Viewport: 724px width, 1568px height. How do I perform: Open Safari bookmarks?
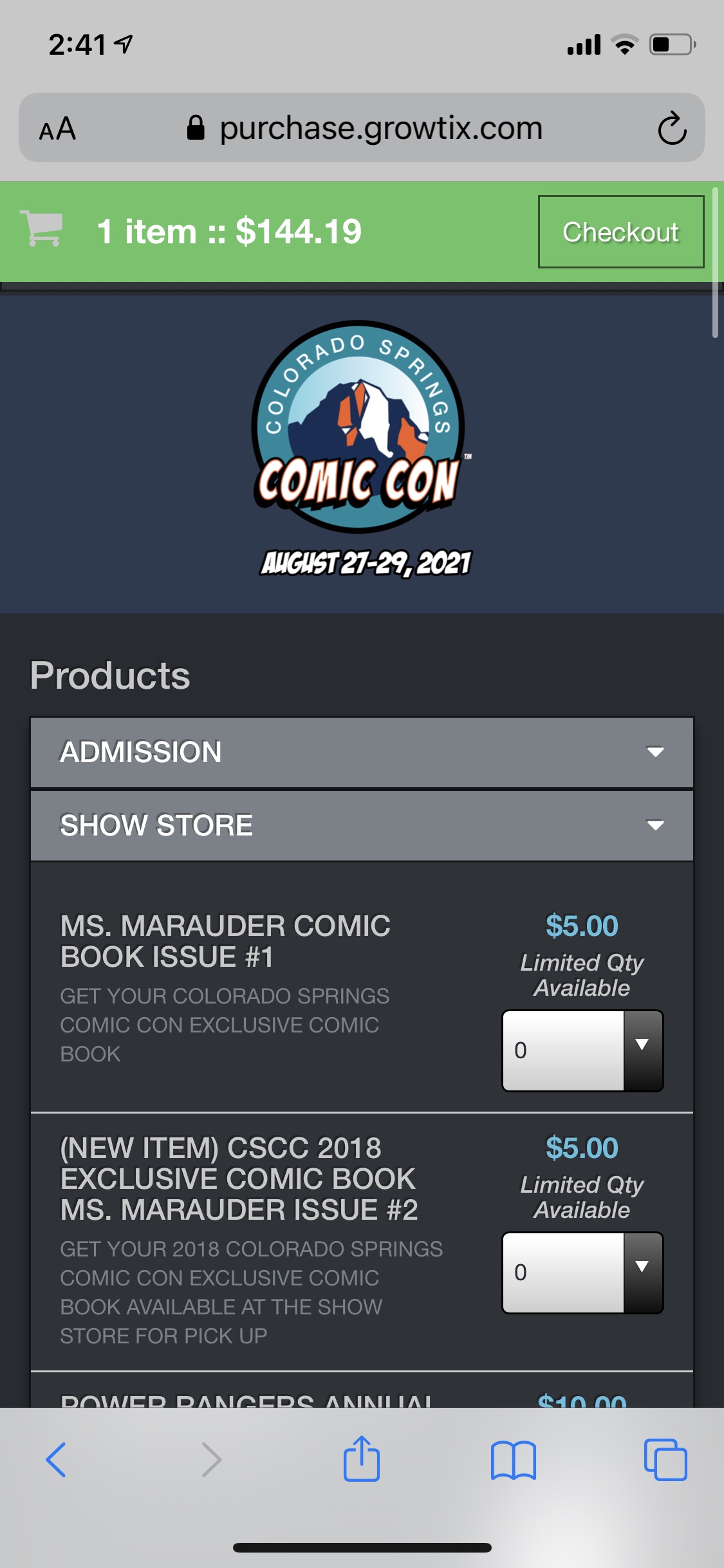coord(513,1460)
